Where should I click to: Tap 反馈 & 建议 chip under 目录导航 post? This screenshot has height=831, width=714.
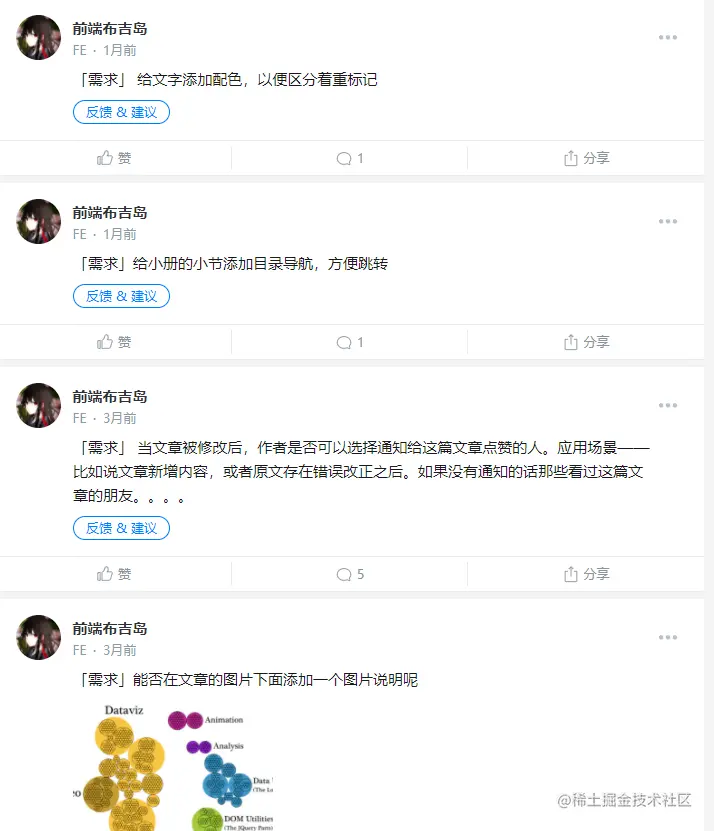click(121, 296)
